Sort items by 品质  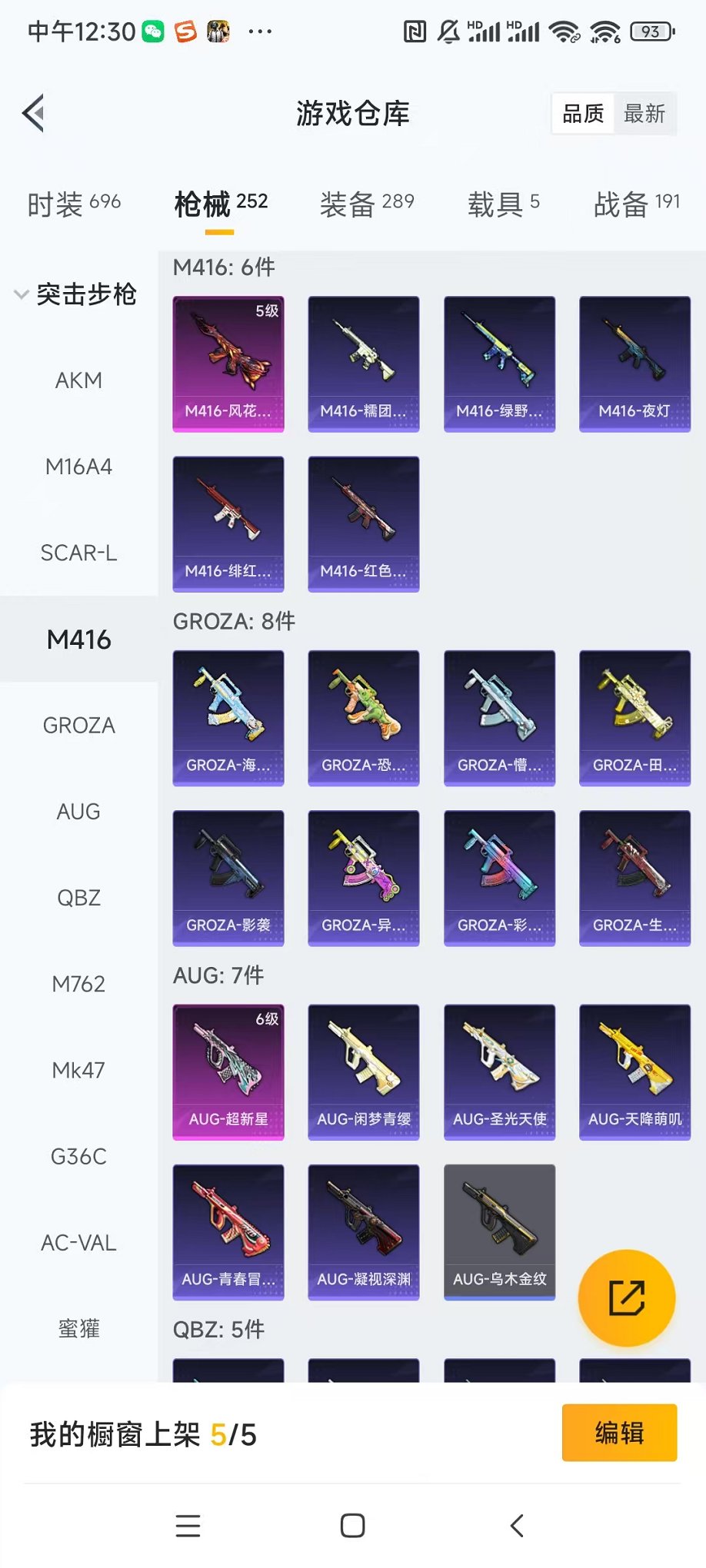coord(583,114)
